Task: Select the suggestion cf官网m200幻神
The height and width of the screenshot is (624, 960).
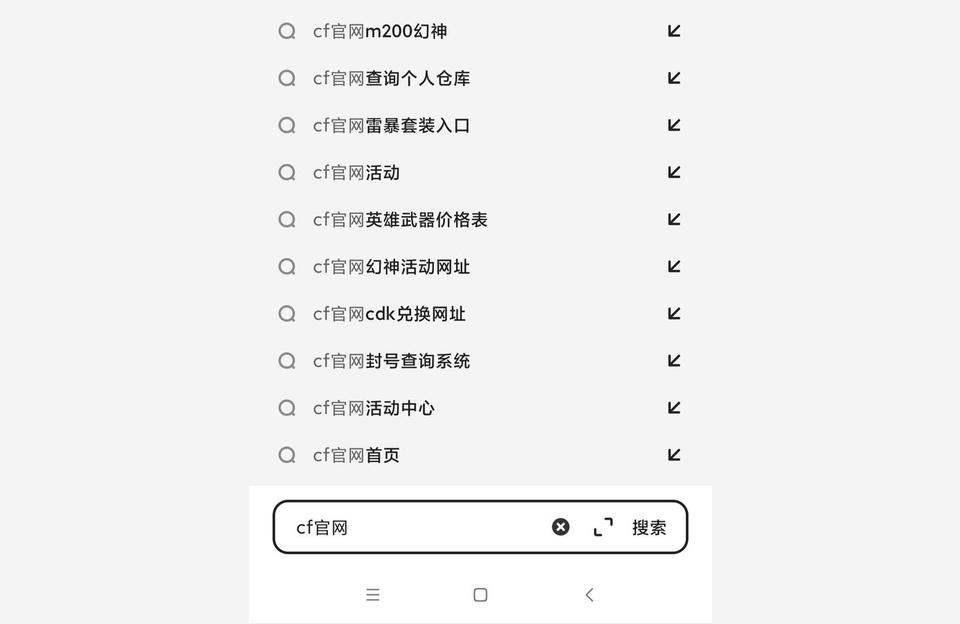Action: [380, 32]
